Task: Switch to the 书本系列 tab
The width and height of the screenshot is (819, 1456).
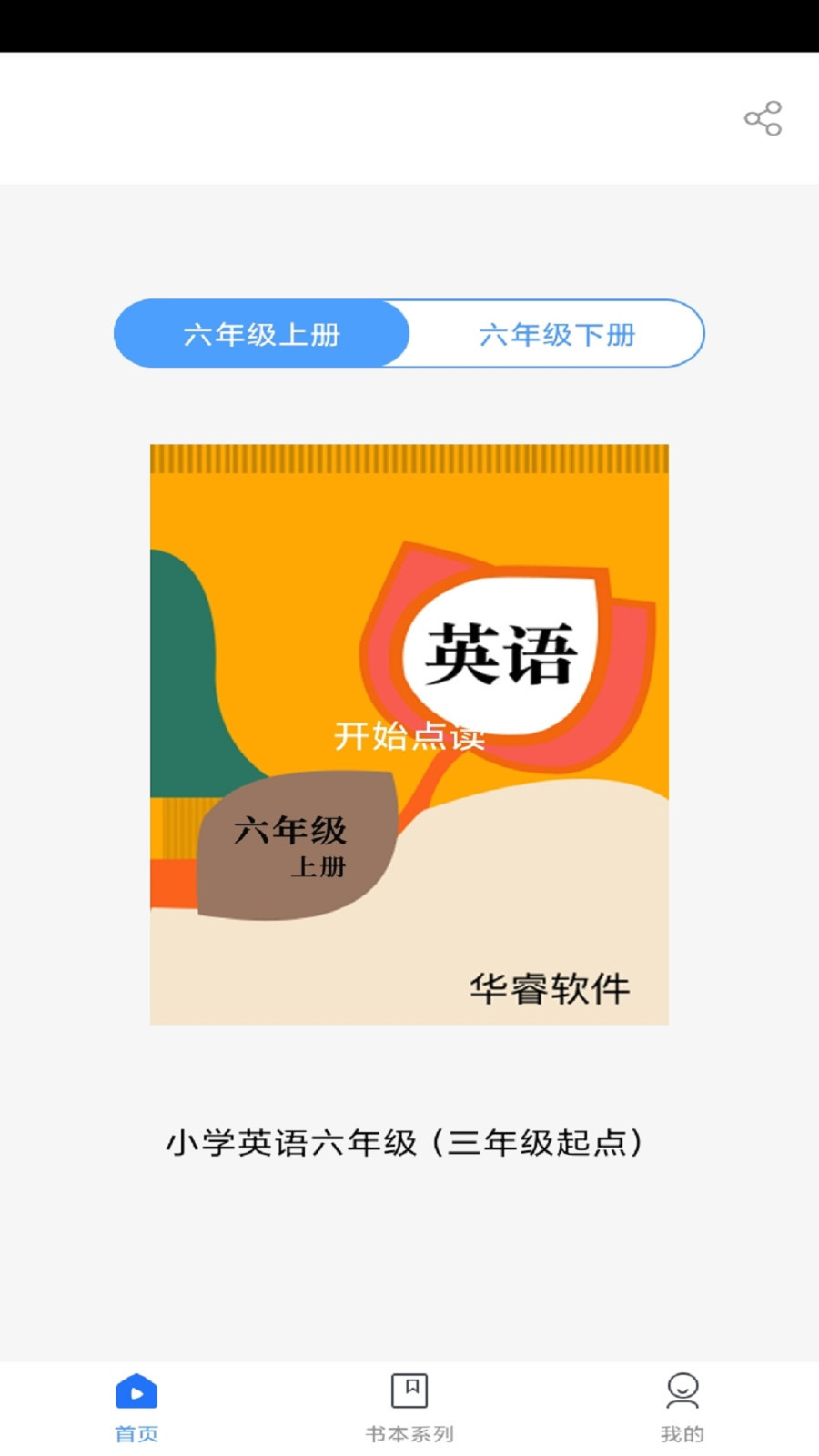Action: (x=409, y=1407)
